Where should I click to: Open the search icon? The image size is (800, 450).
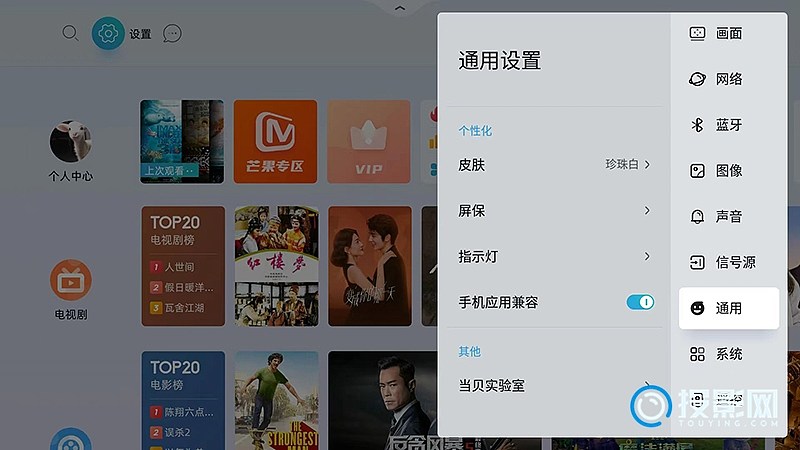[x=70, y=33]
